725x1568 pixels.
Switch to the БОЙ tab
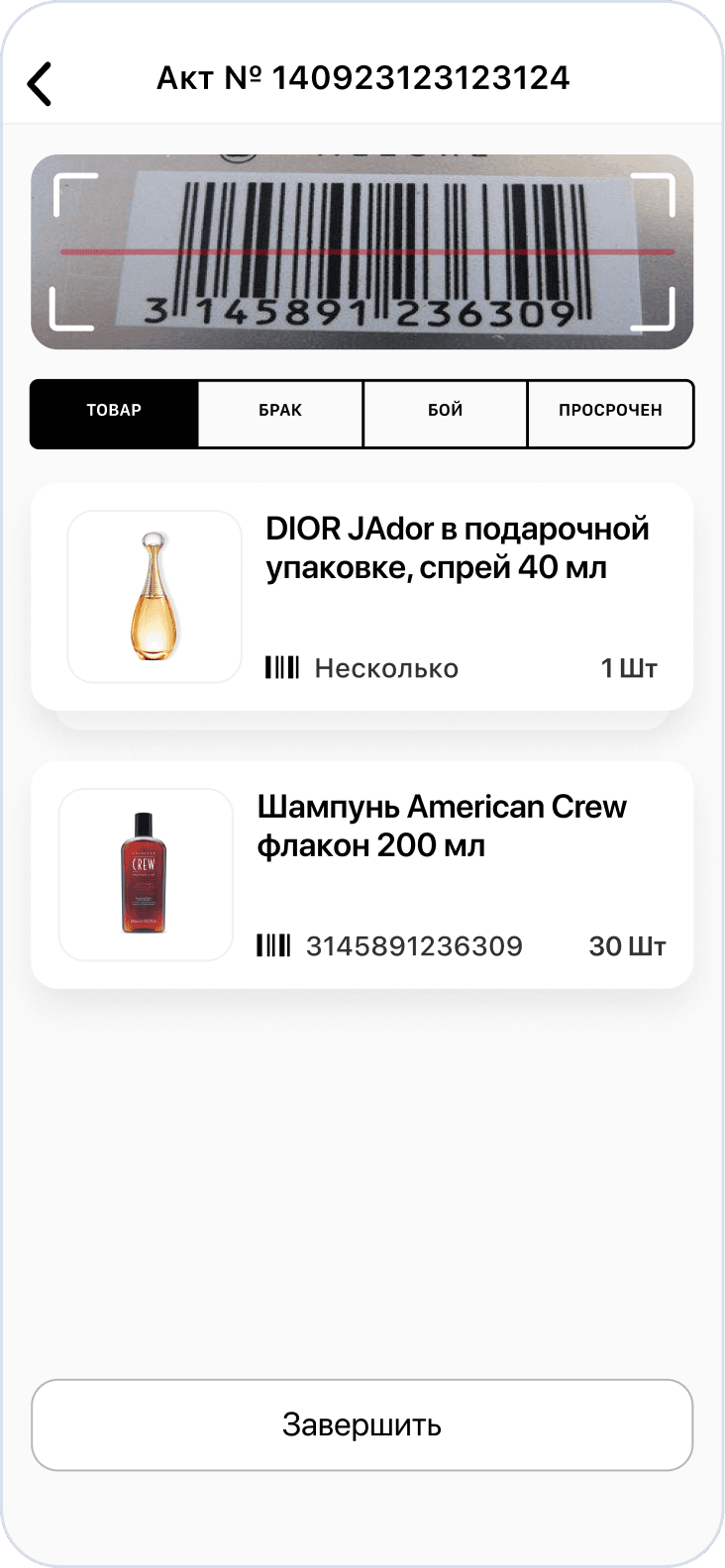[446, 411]
